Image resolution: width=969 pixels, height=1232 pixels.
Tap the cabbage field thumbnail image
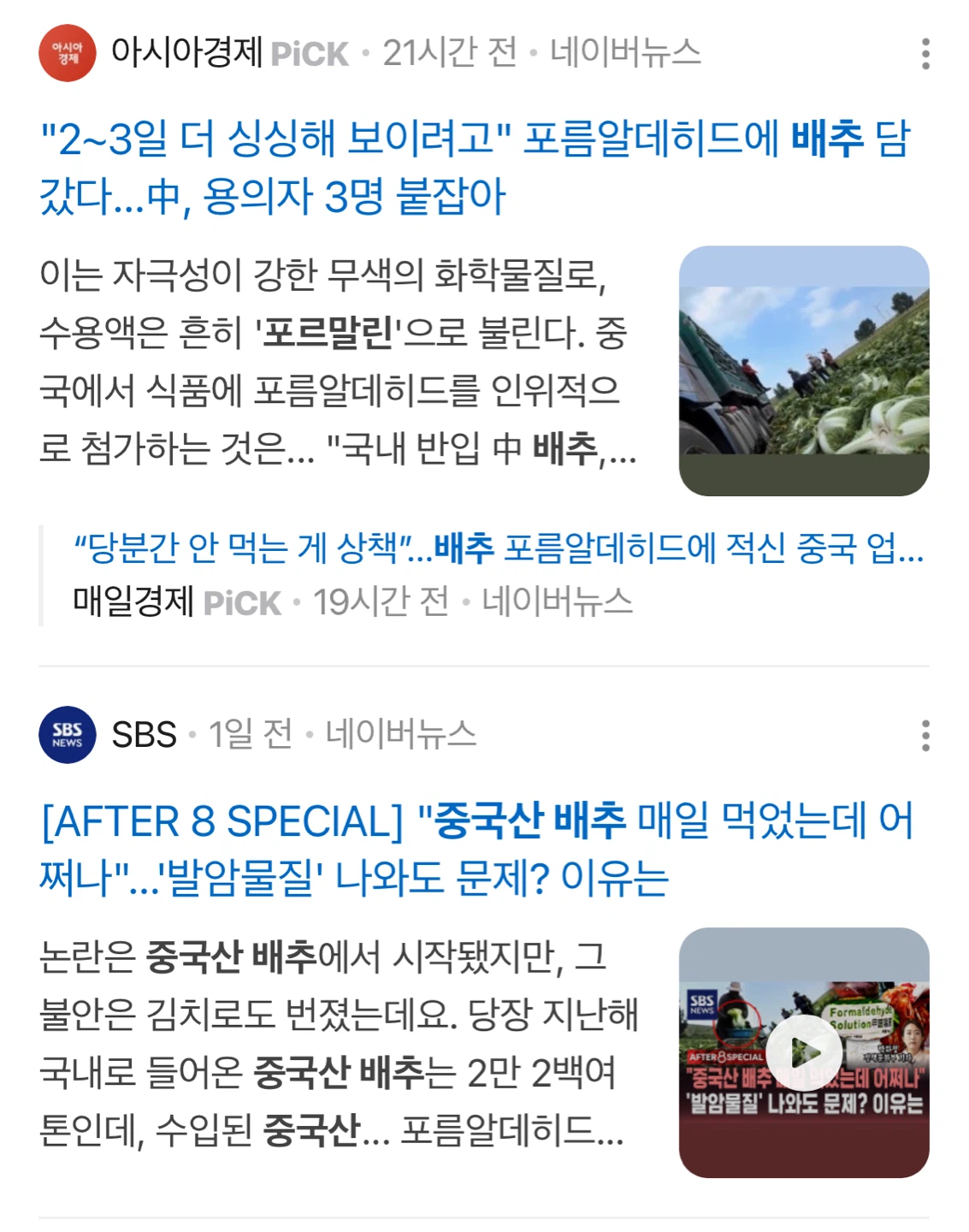(804, 370)
